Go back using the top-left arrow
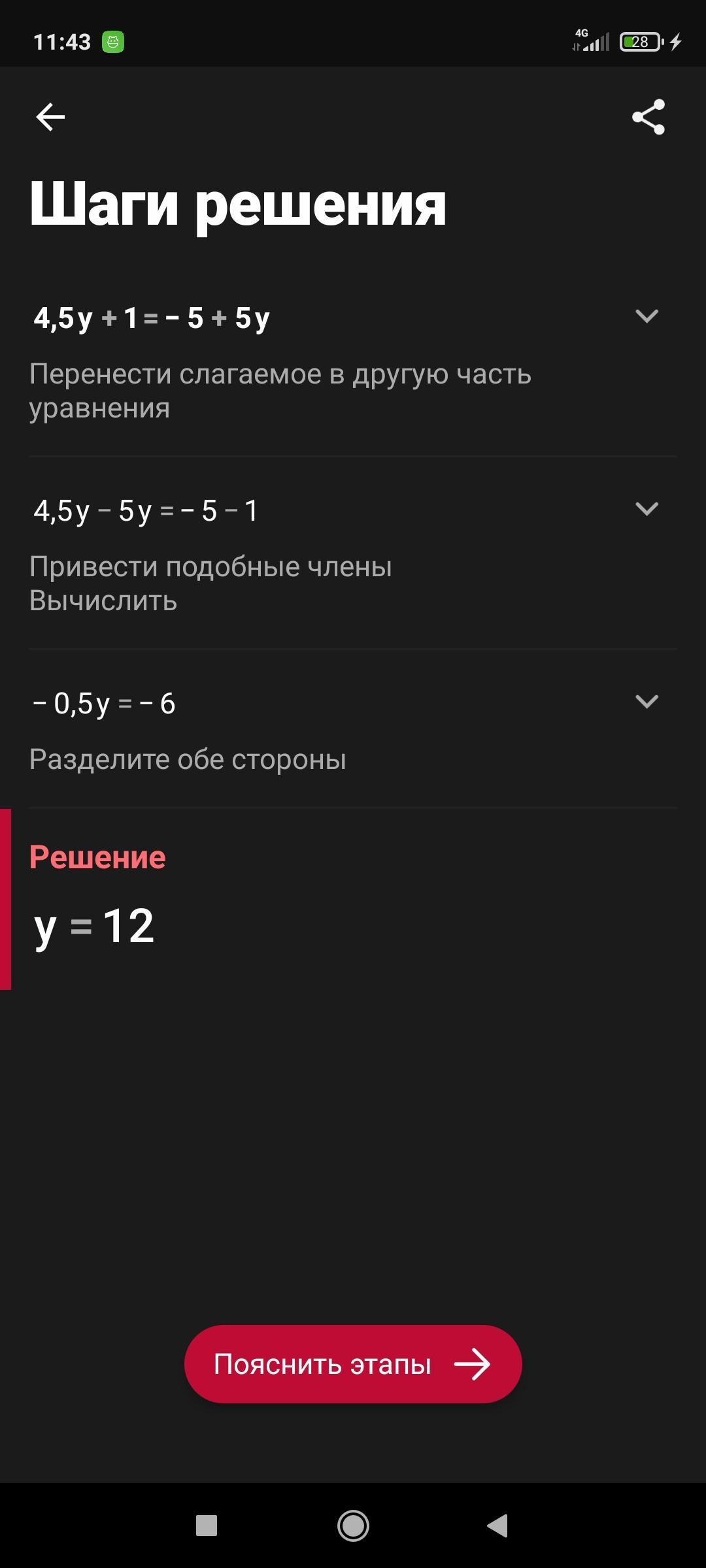 pyautogui.click(x=50, y=117)
